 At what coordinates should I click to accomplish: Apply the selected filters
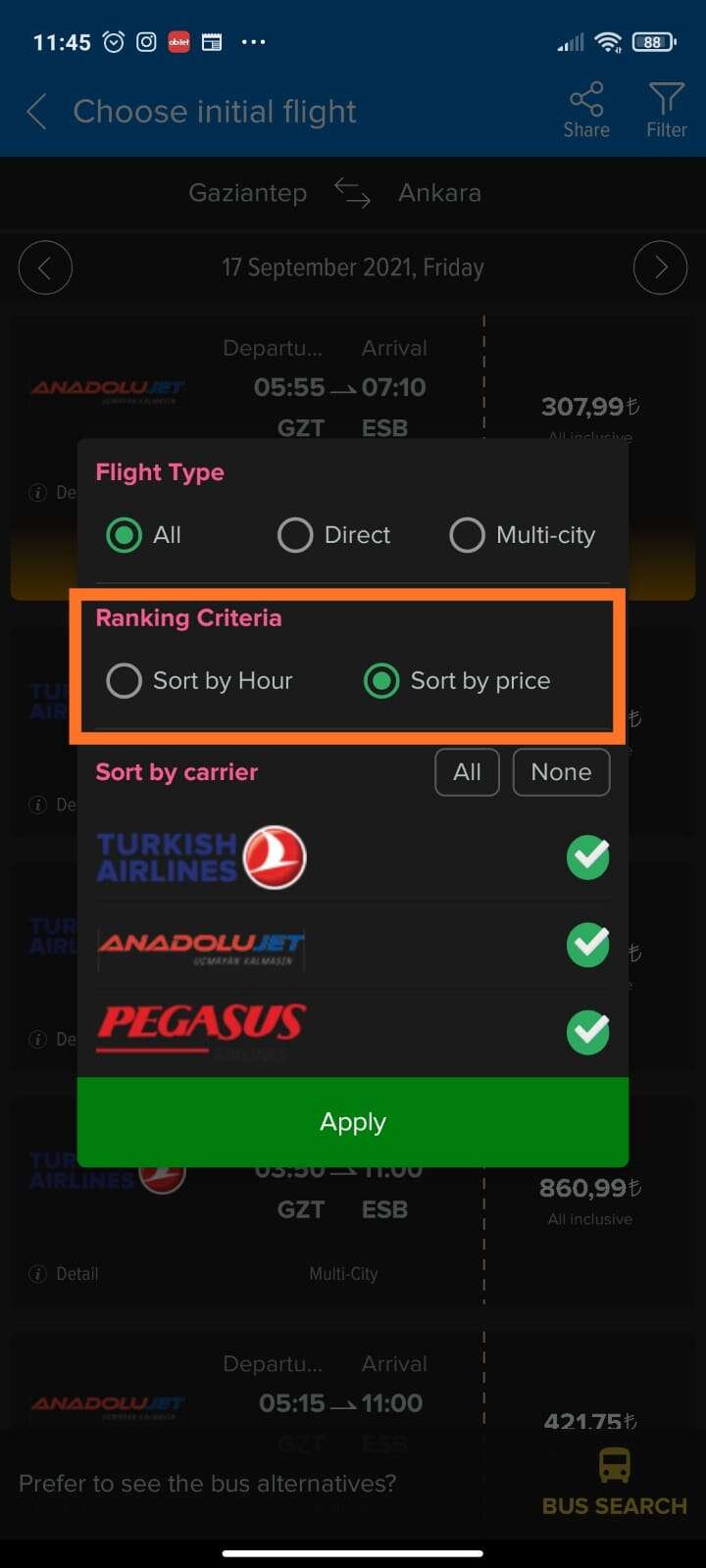[353, 1122]
